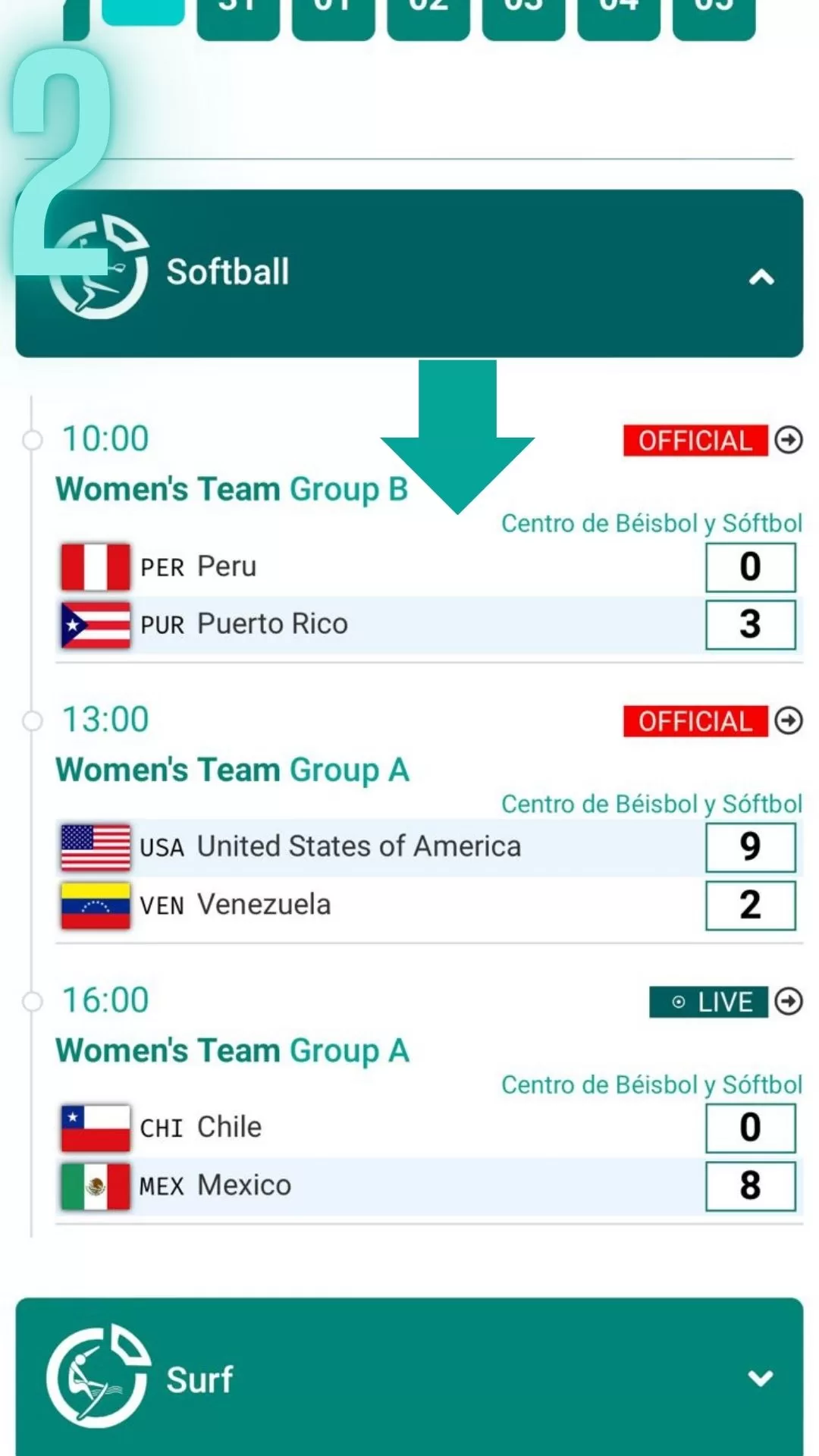
Task: Open the arrow beside the LIVE indicator
Action: click(x=789, y=1001)
